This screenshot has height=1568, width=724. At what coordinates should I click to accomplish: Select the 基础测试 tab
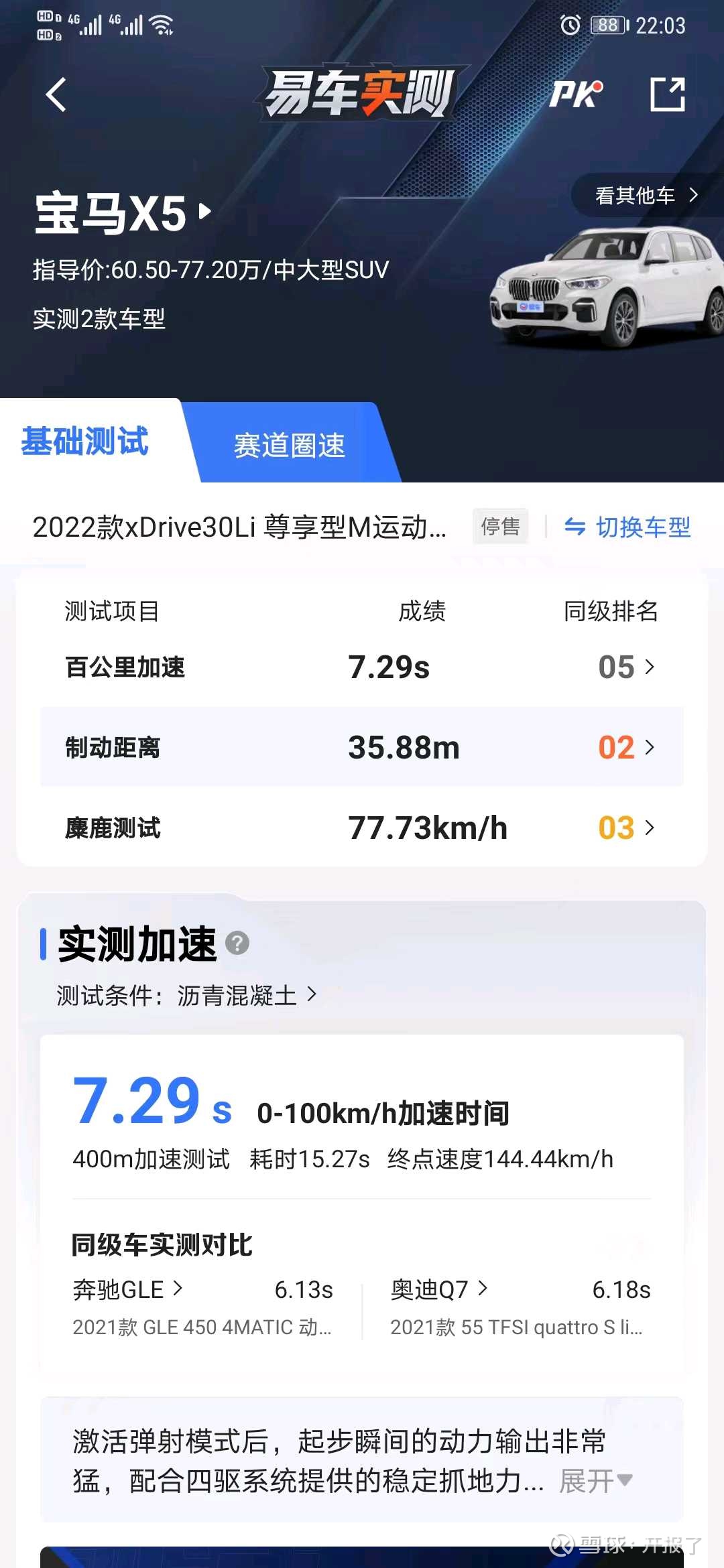tap(84, 442)
